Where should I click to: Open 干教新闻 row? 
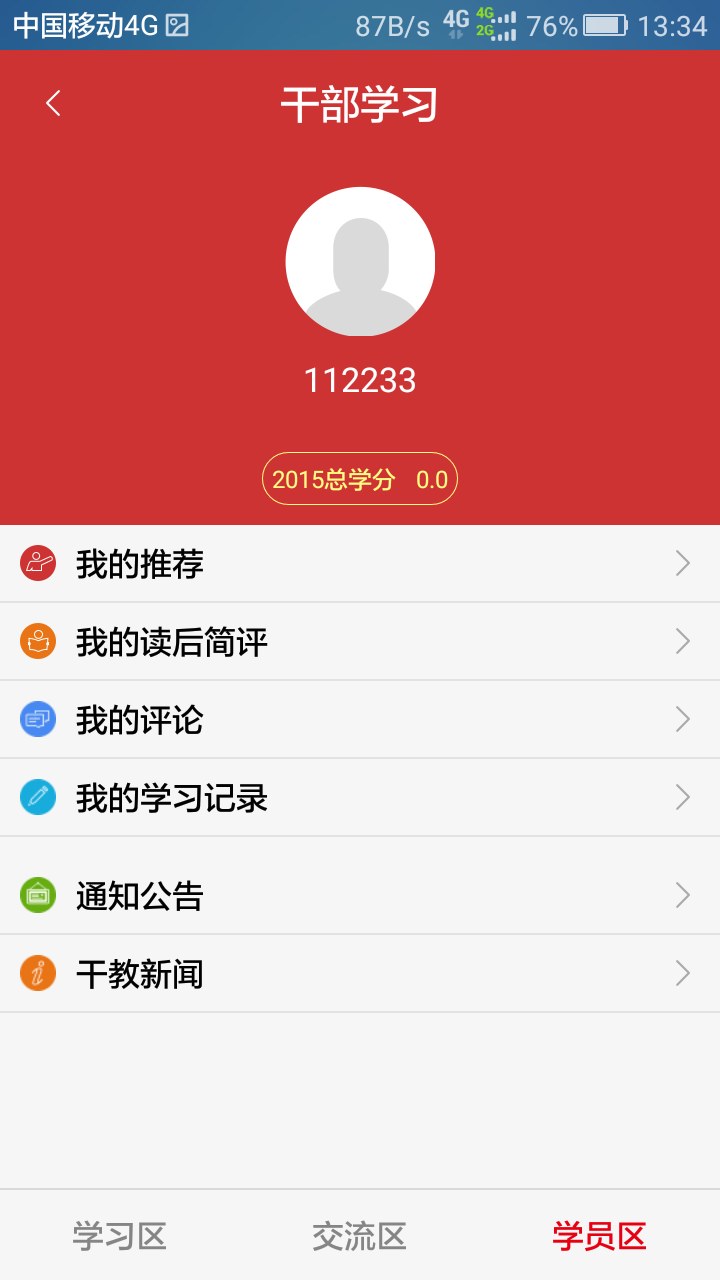tap(360, 973)
